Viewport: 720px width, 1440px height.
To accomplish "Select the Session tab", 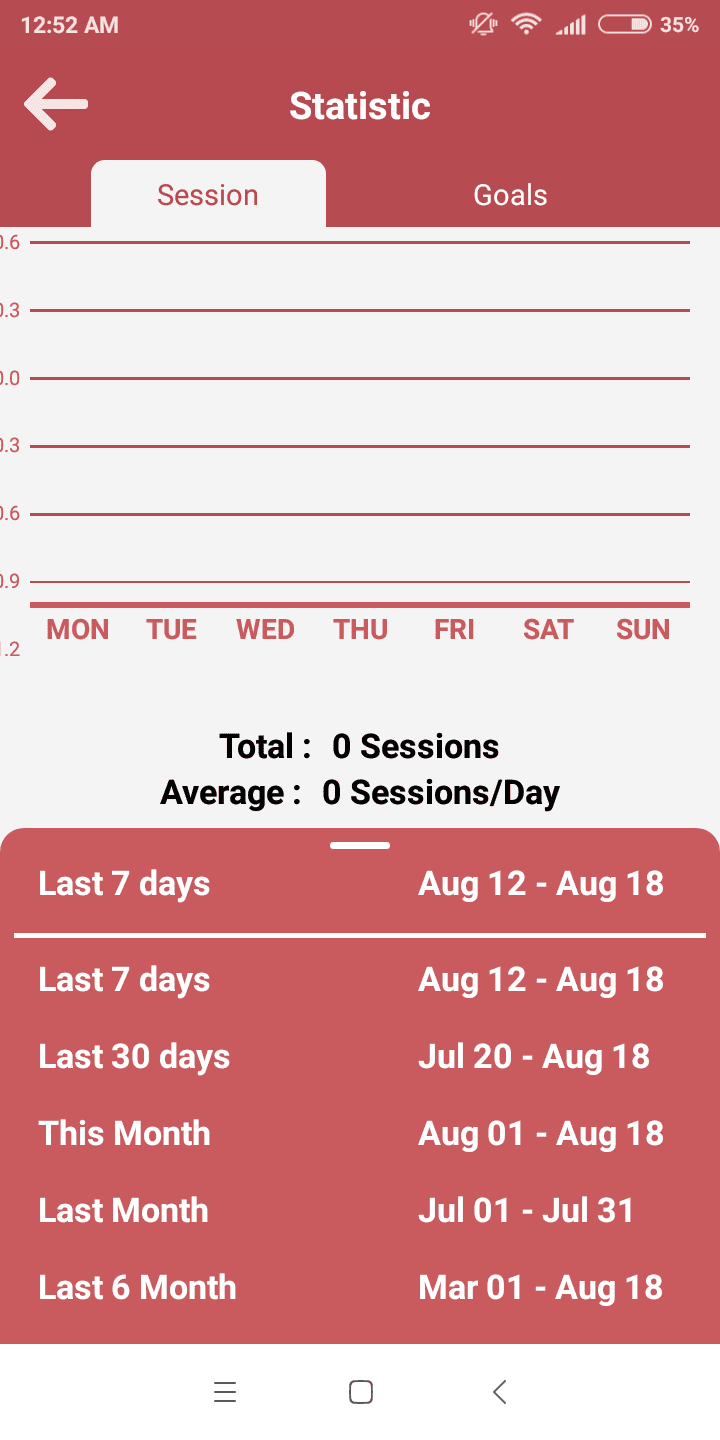I will (x=208, y=195).
